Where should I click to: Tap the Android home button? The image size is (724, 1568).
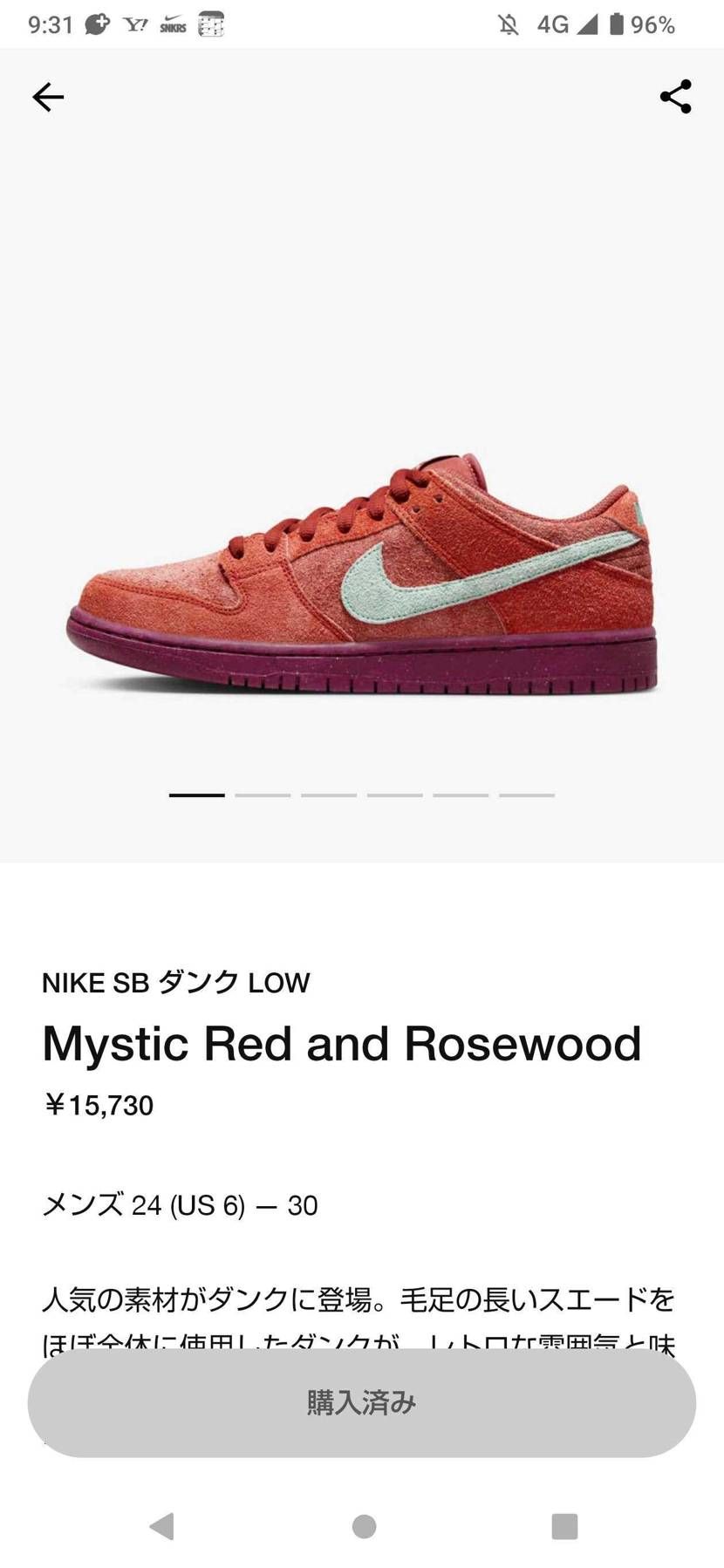[x=364, y=1526]
